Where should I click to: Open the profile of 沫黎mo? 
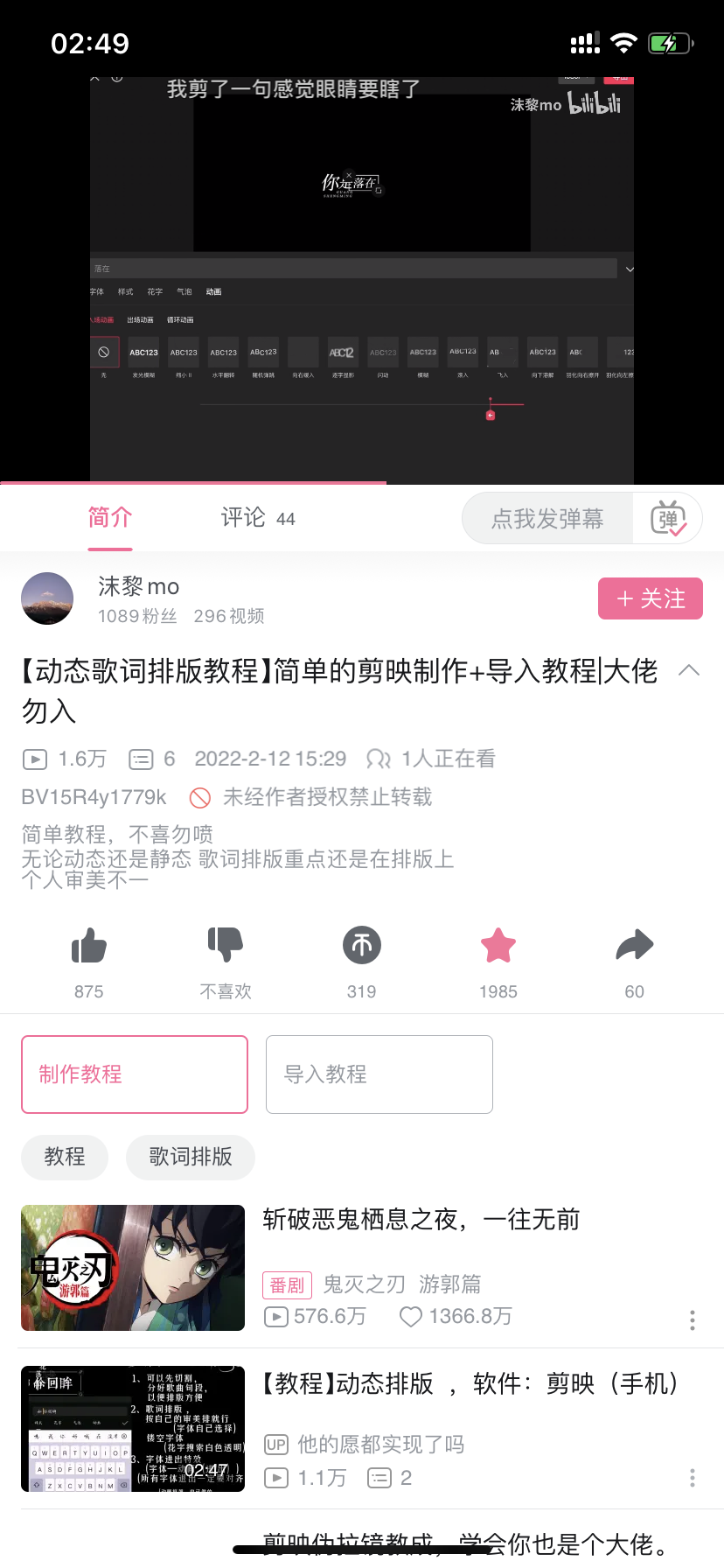click(47, 598)
